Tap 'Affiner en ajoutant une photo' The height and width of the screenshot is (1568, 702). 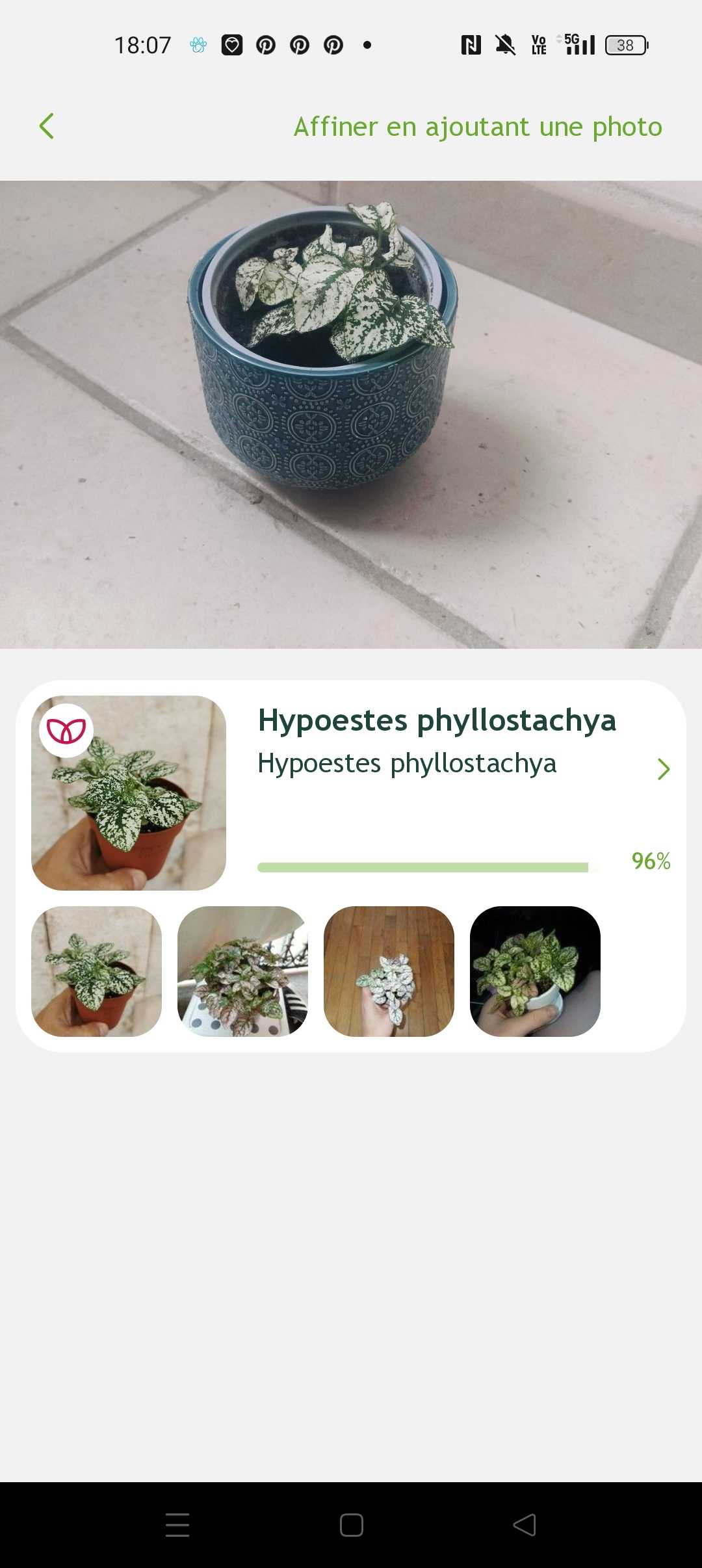pyautogui.click(x=478, y=127)
